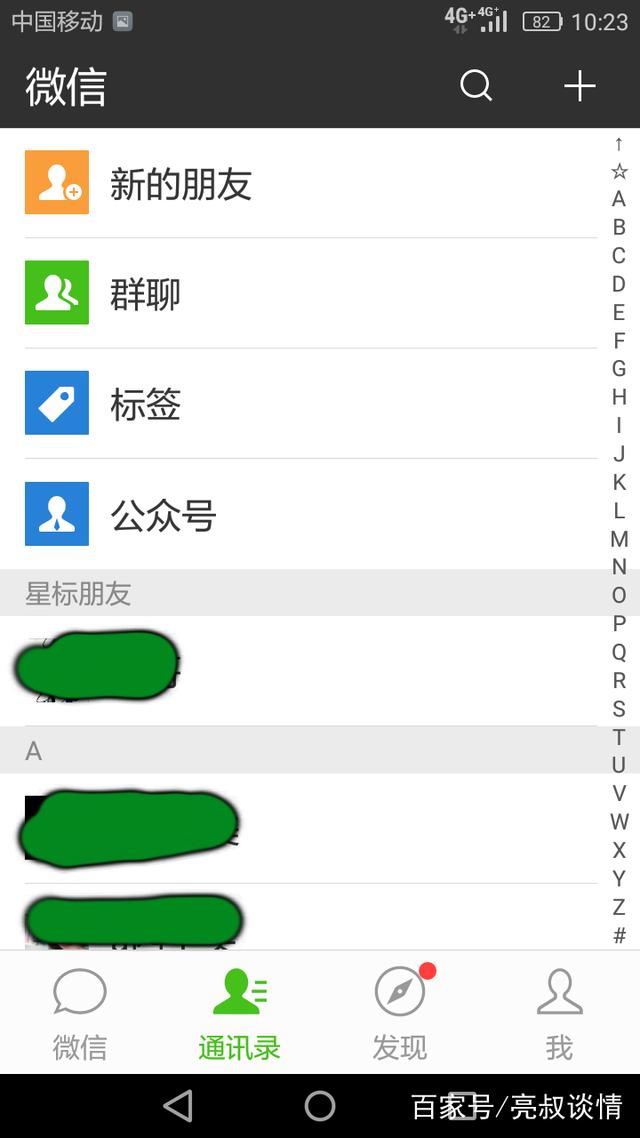Screen dimensions: 640x1138
Task: Tap the system back button
Action: pos(179,1106)
